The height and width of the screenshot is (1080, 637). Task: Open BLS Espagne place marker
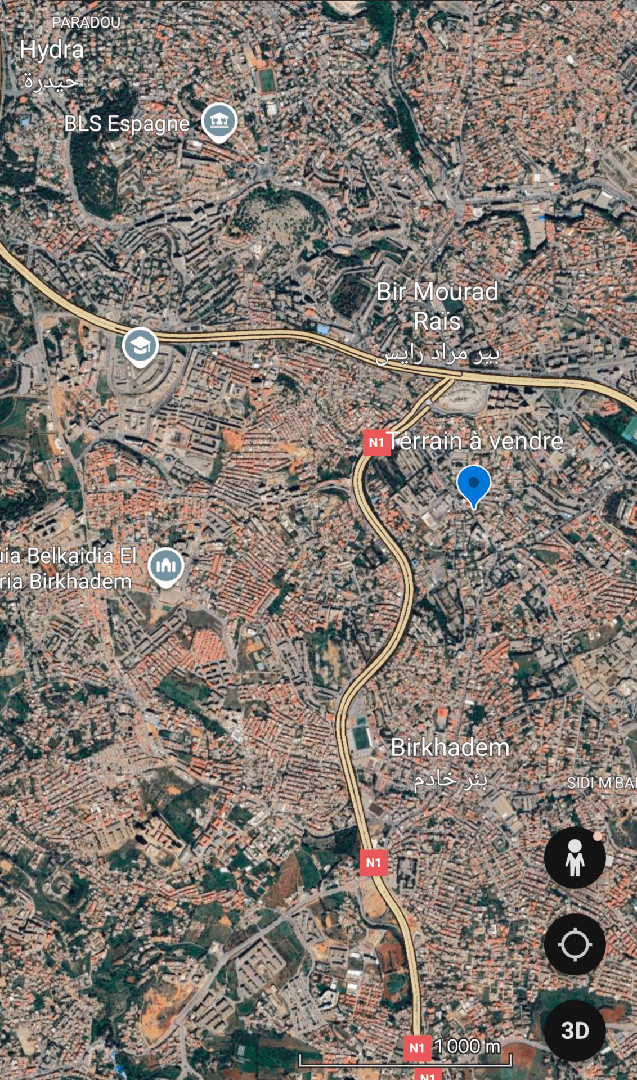(x=218, y=122)
